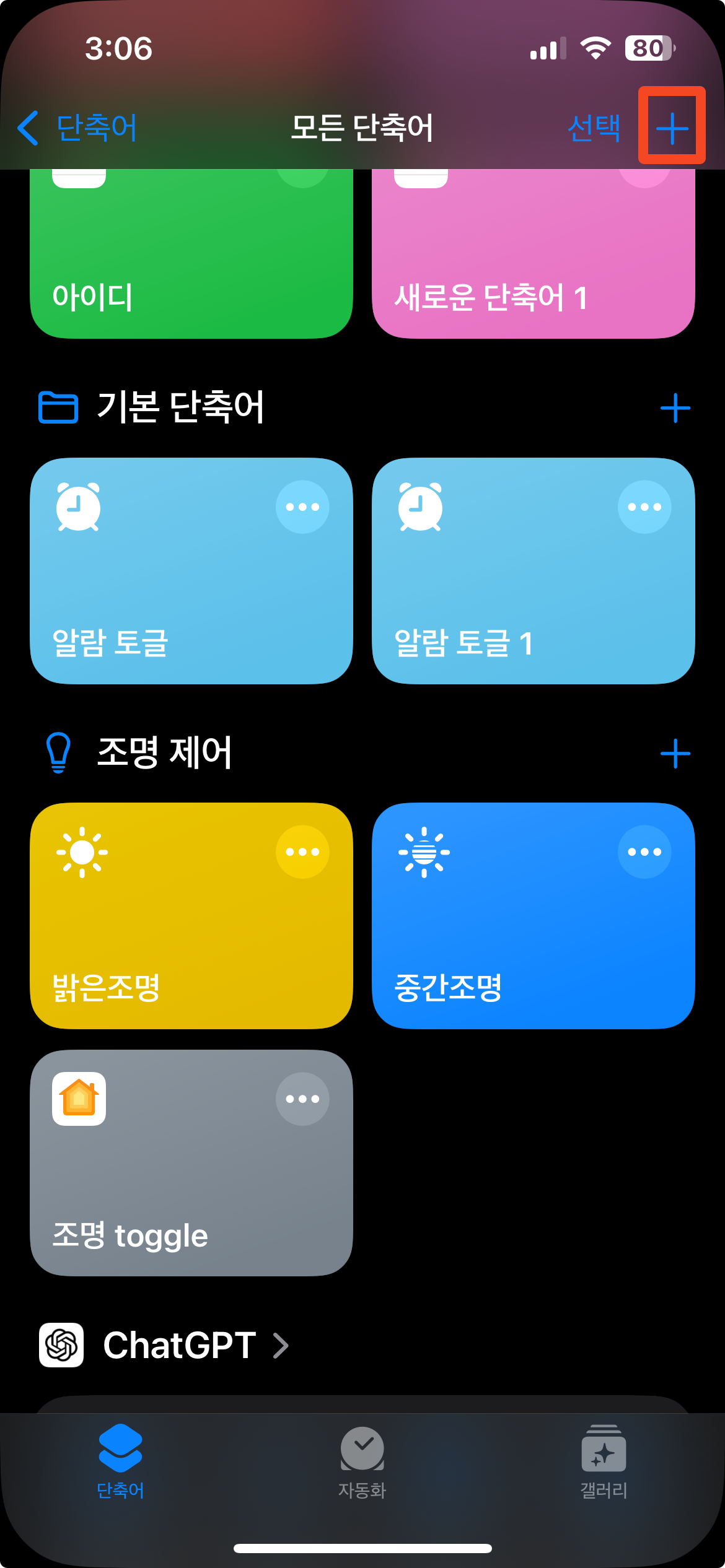Tap 선택 to select shortcuts
This screenshot has width=725, height=1568.
tap(594, 128)
